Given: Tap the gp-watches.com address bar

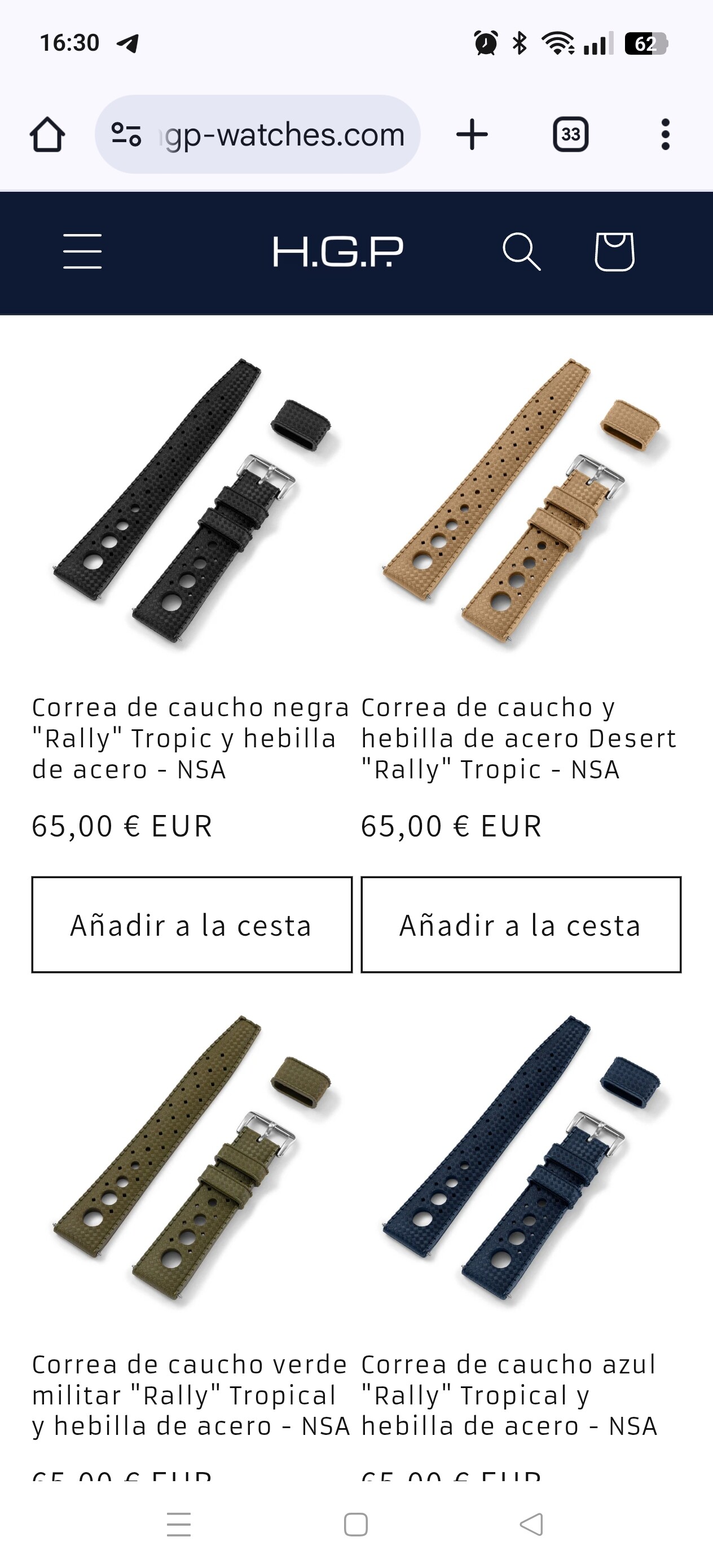Looking at the screenshot, I should tap(258, 134).
